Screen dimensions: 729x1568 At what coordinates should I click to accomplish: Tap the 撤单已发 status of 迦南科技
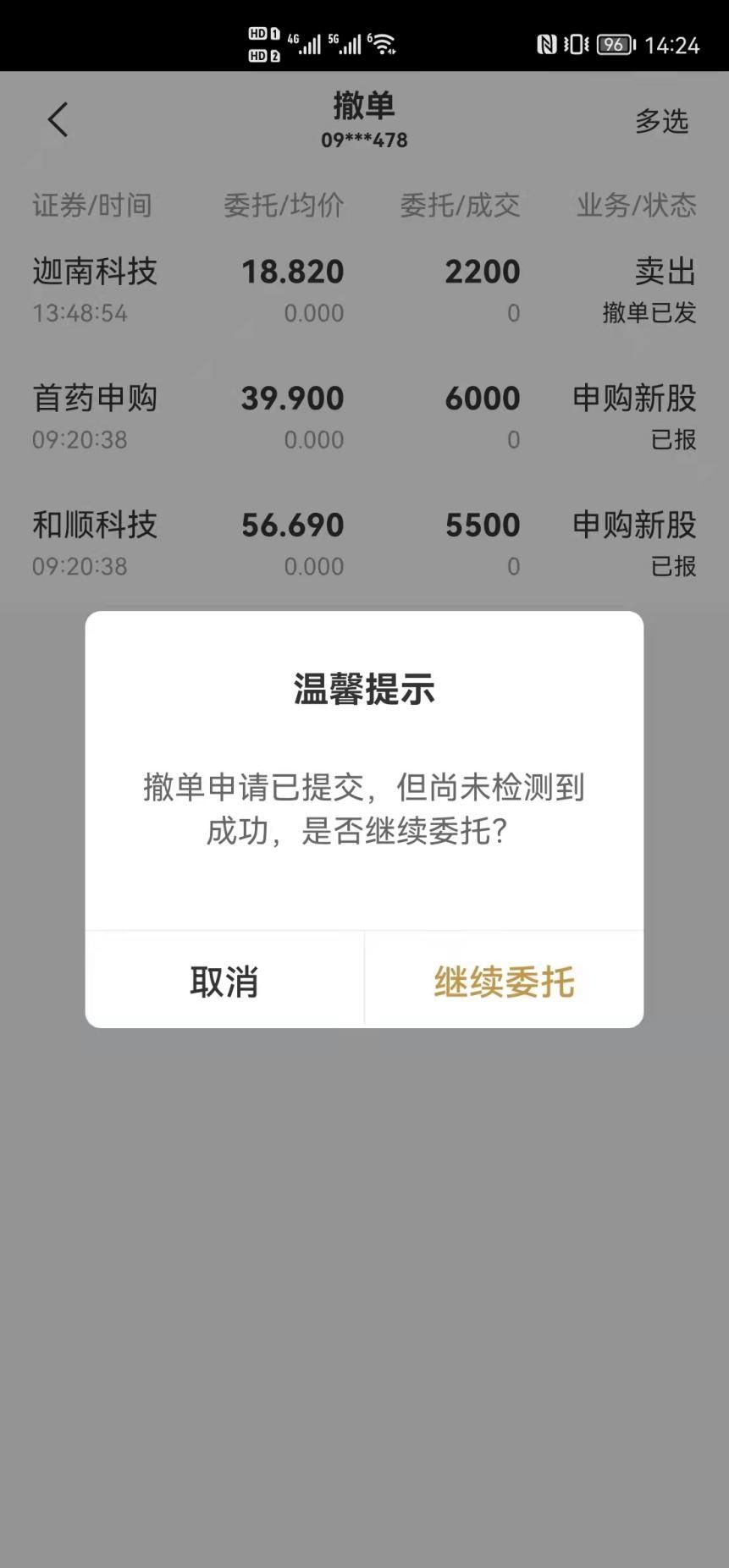pos(648,313)
